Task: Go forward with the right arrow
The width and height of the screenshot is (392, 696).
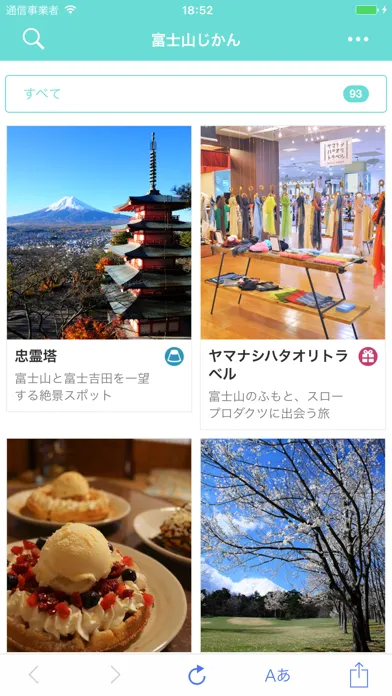Action: (115, 675)
